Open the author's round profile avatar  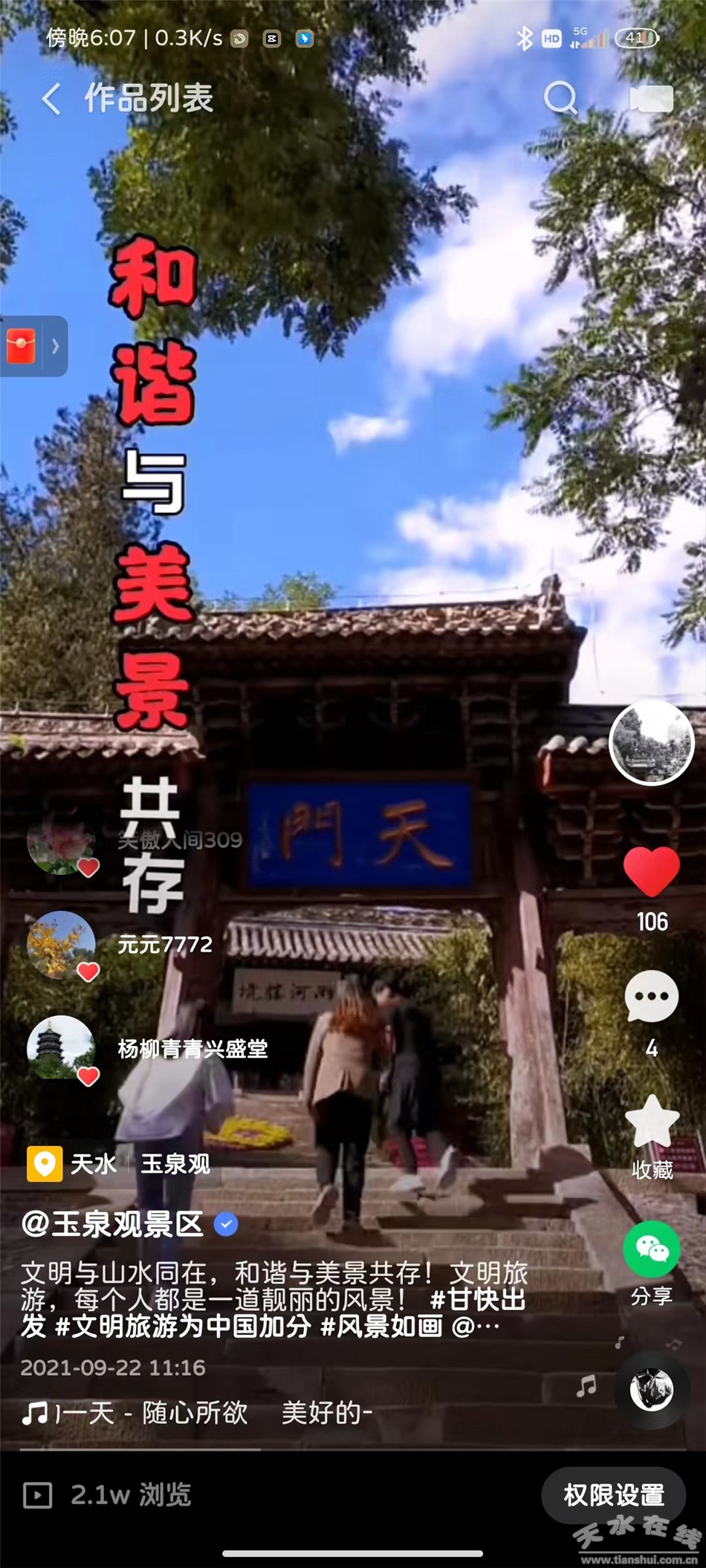pyautogui.click(x=651, y=742)
